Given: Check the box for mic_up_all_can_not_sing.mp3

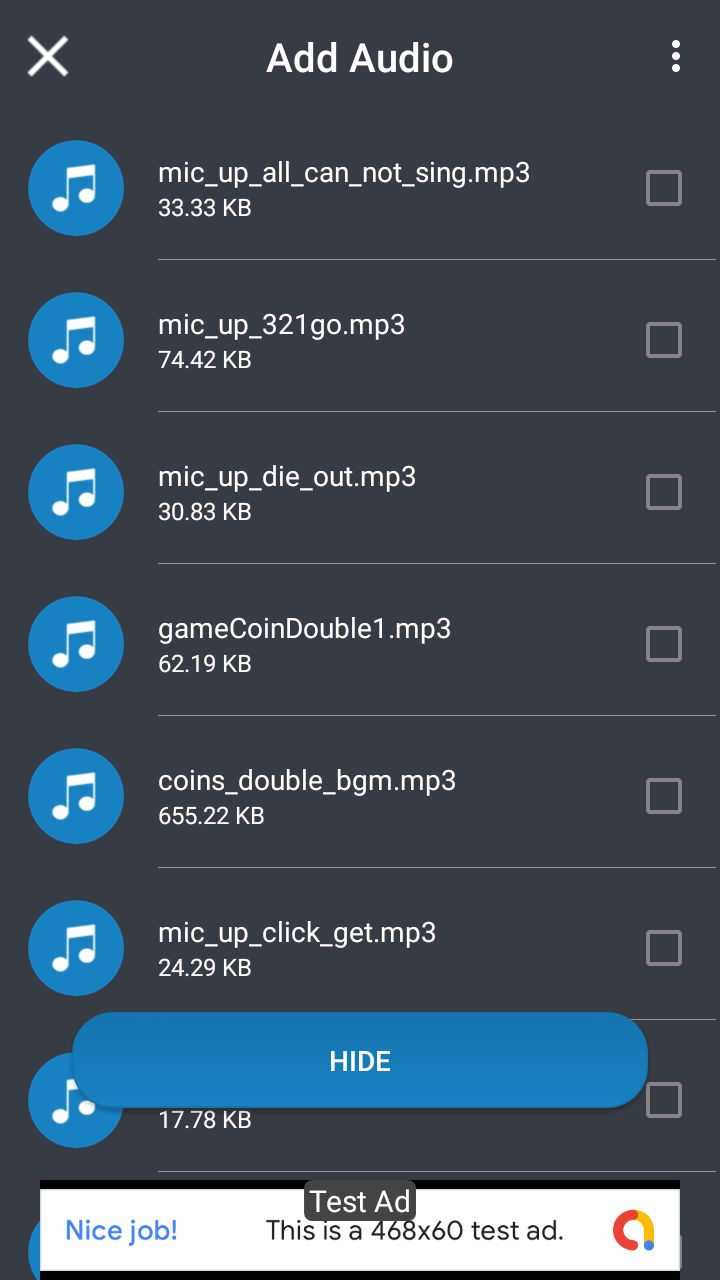Looking at the screenshot, I should (x=664, y=188).
